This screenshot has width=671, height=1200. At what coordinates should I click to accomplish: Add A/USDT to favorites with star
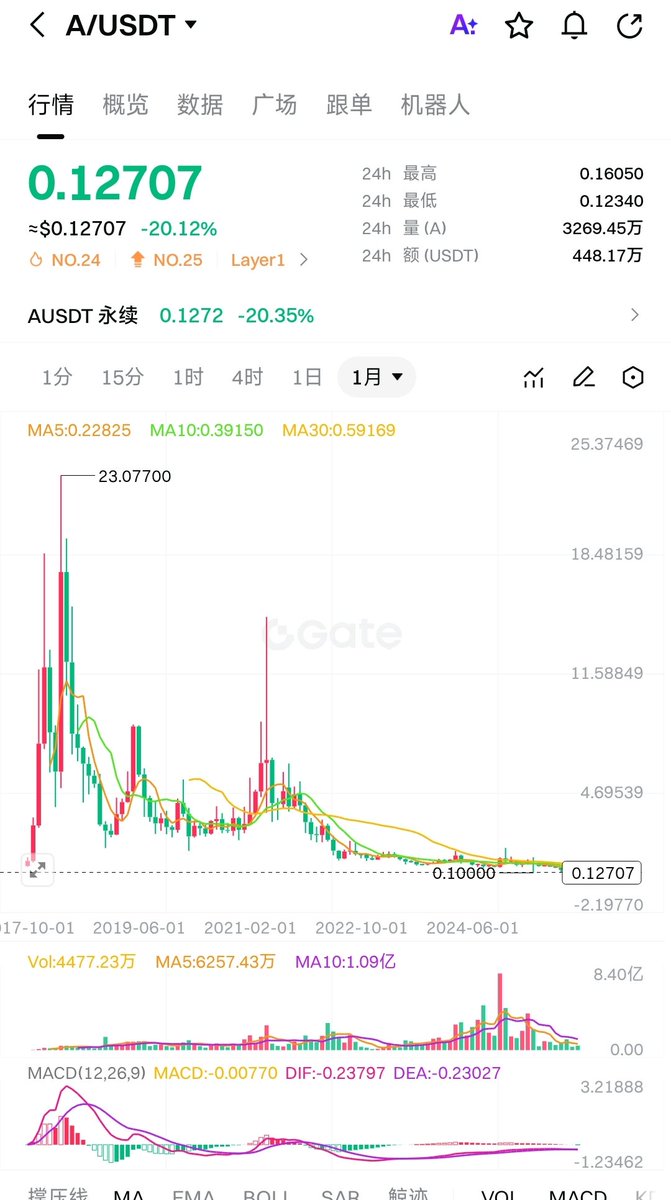click(519, 26)
